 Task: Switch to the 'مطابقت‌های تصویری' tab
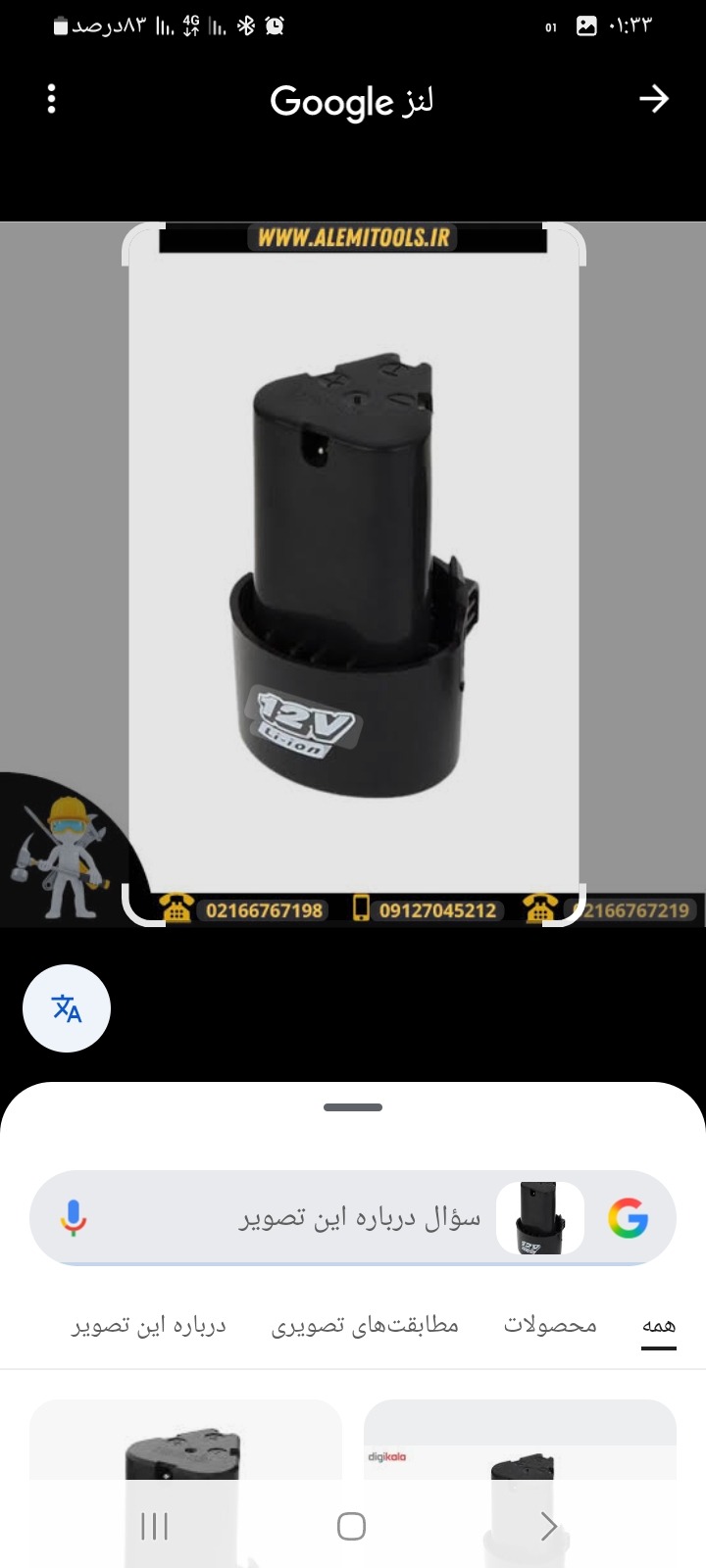(365, 1325)
